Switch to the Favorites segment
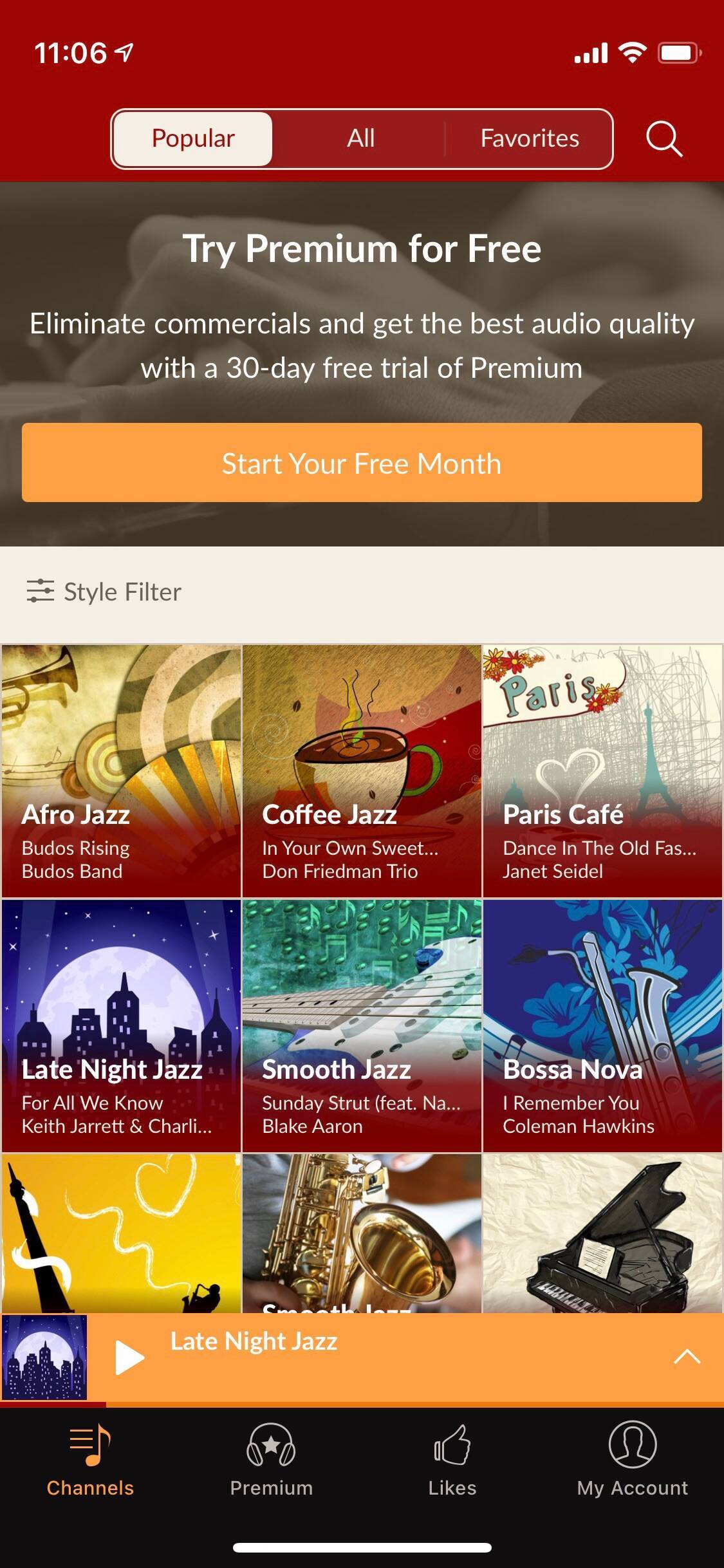 (x=529, y=139)
